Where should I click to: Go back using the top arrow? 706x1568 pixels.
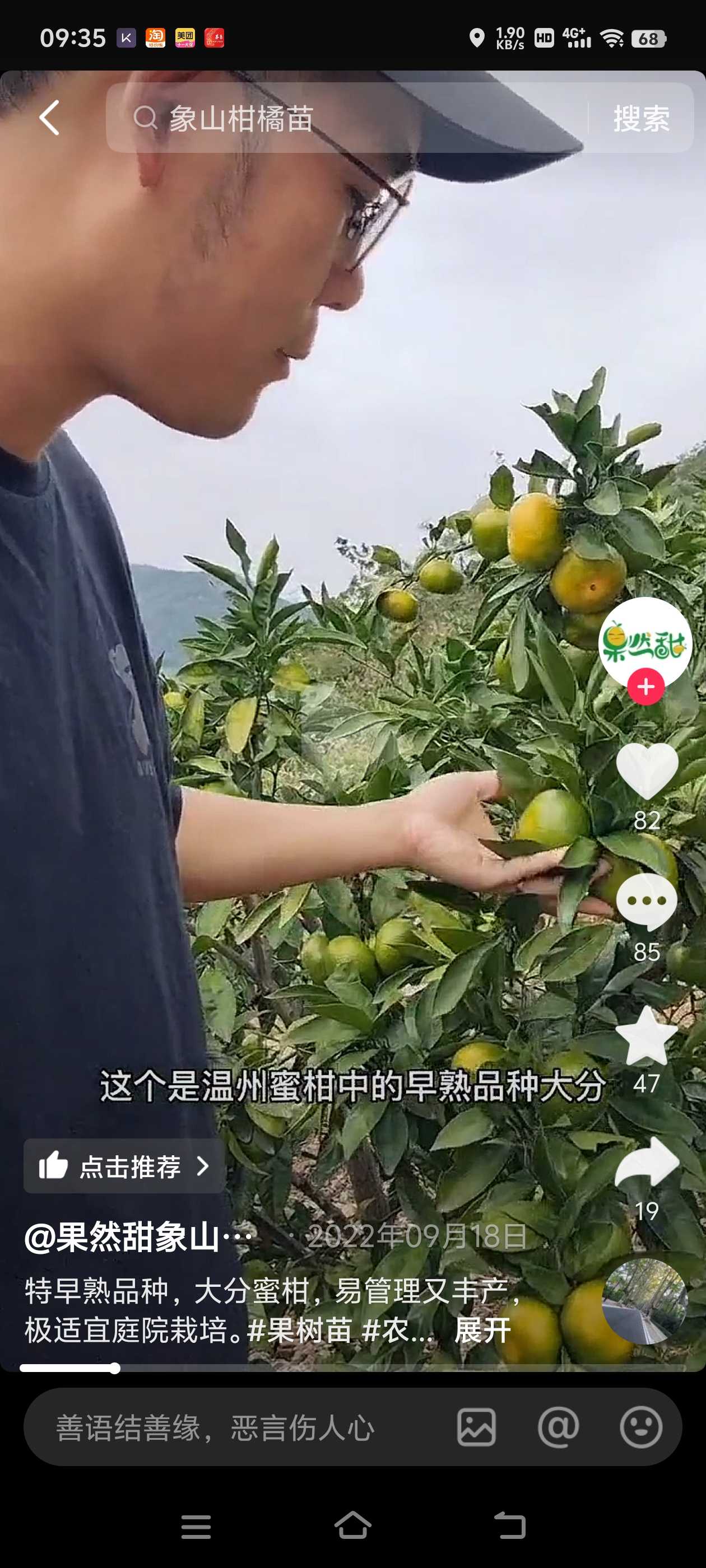coord(49,118)
